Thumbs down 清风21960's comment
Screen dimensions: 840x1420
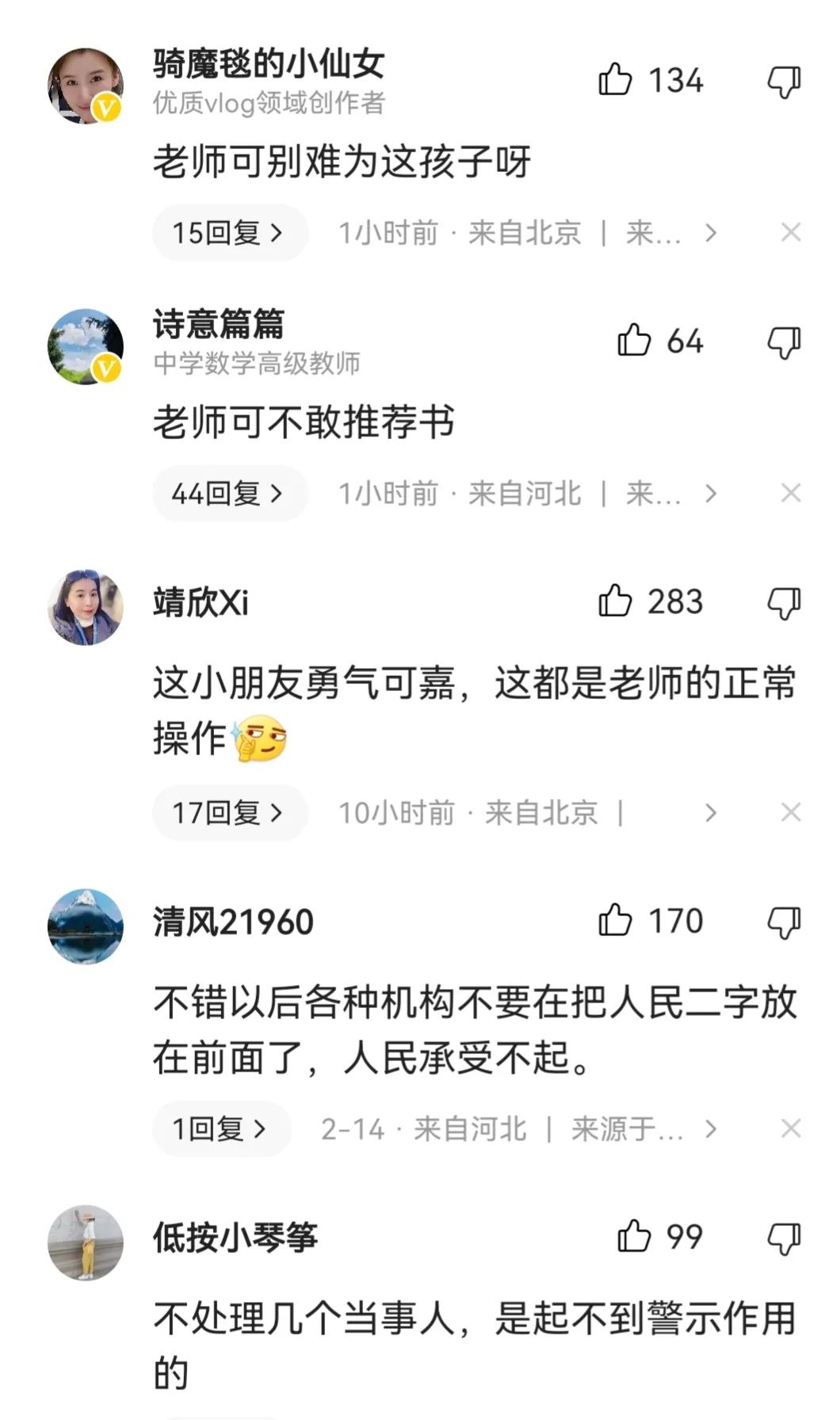(x=782, y=920)
